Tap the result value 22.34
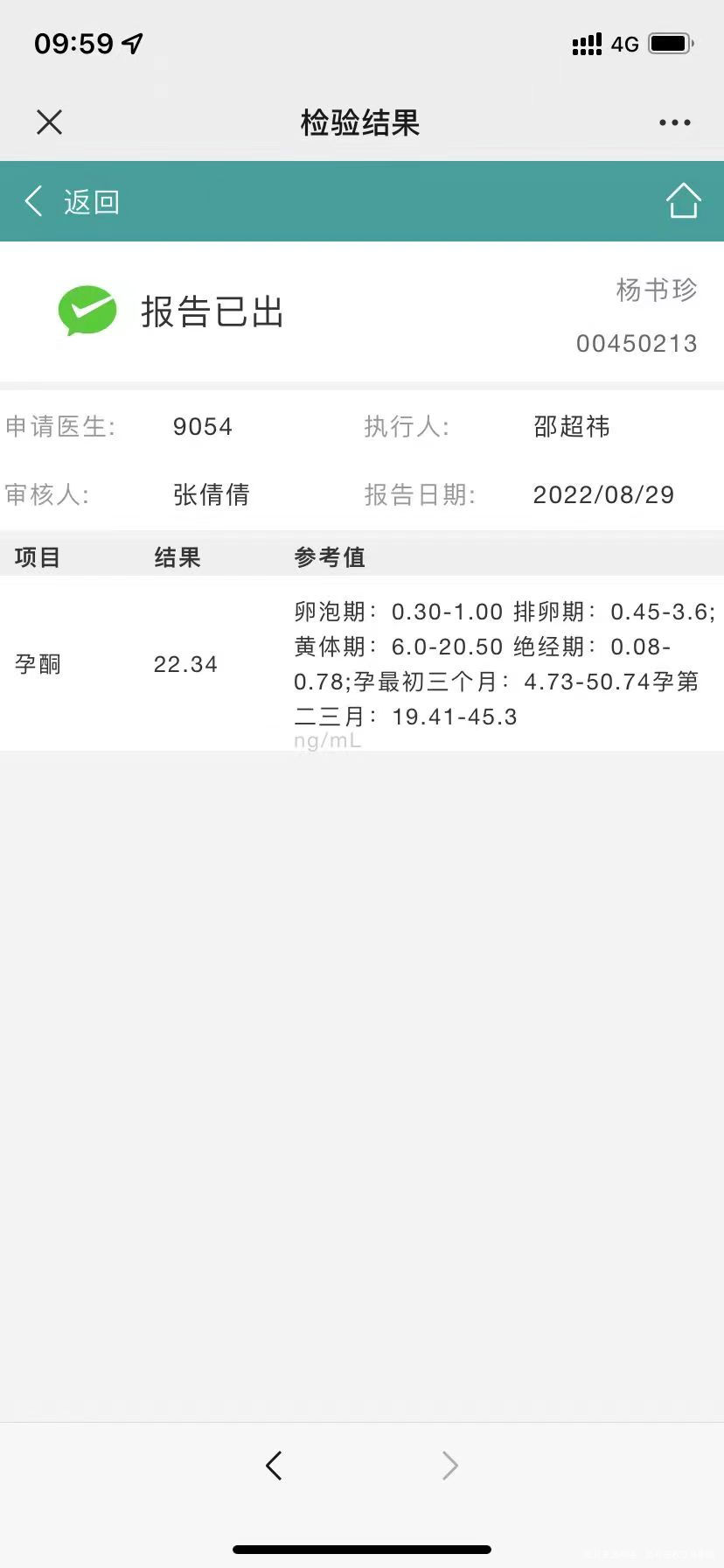This screenshot has width=724, height=1568. tap(184, 663)
